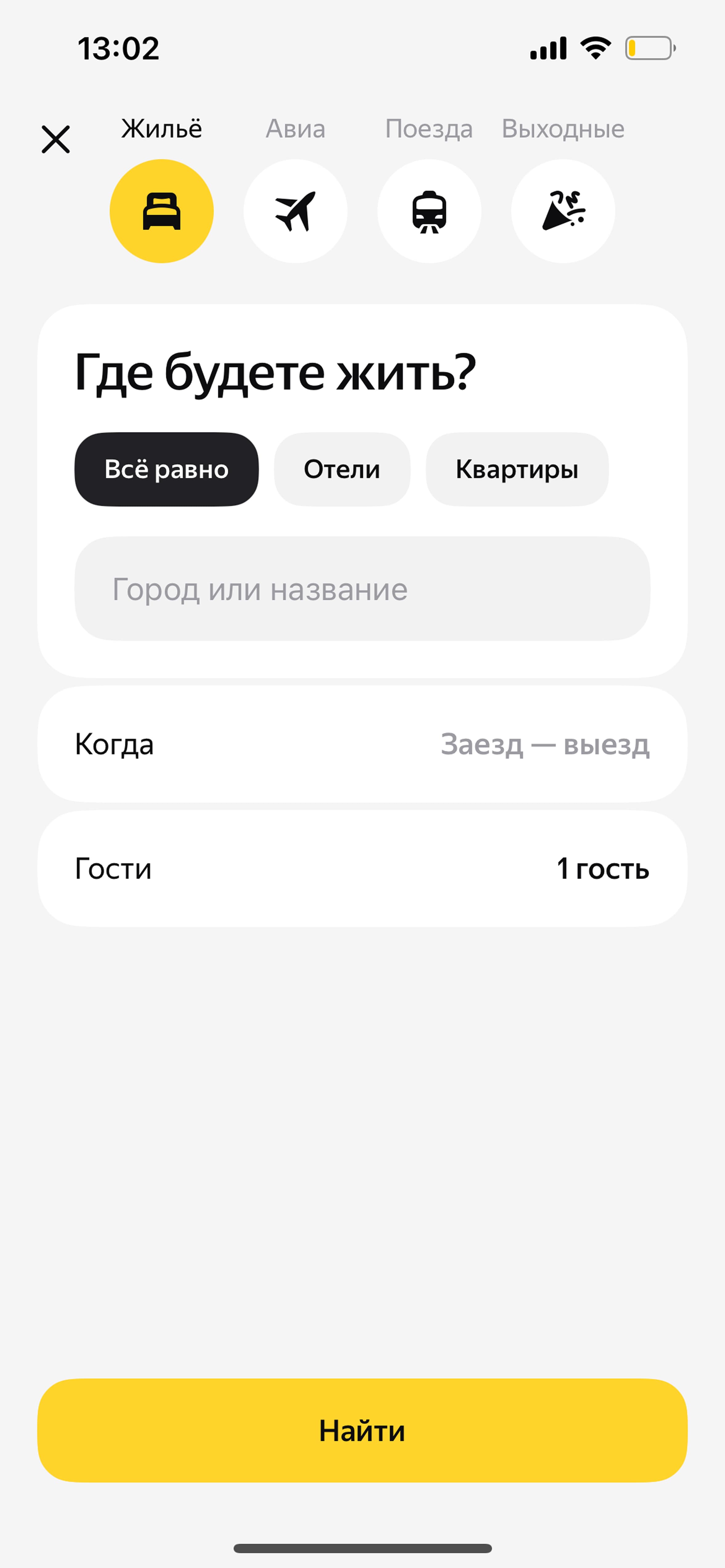Switch to the Авиа flights tab
This screenshot has height=1568, width=725.
coord(296,211)
